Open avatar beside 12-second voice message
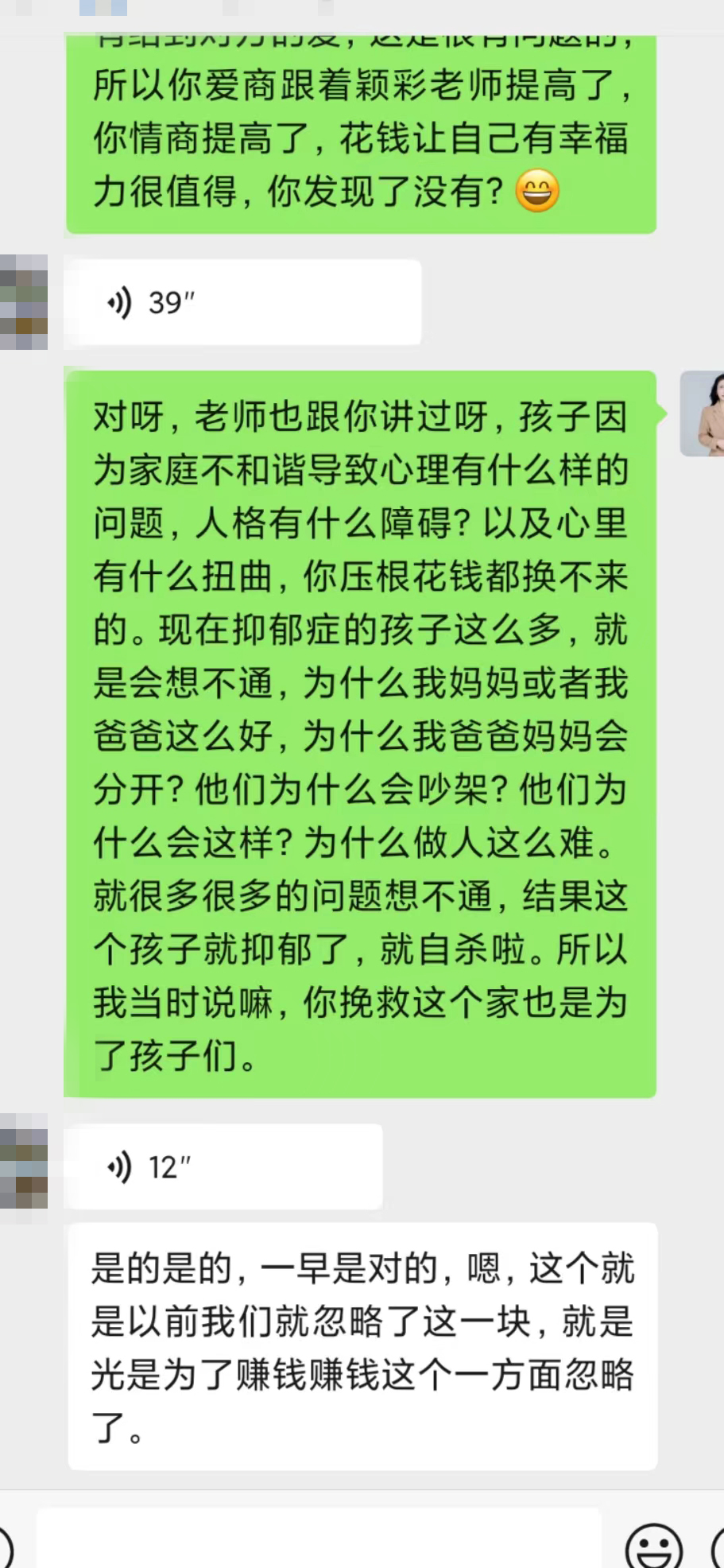The image size is (724, 1568). [24, 1161]
